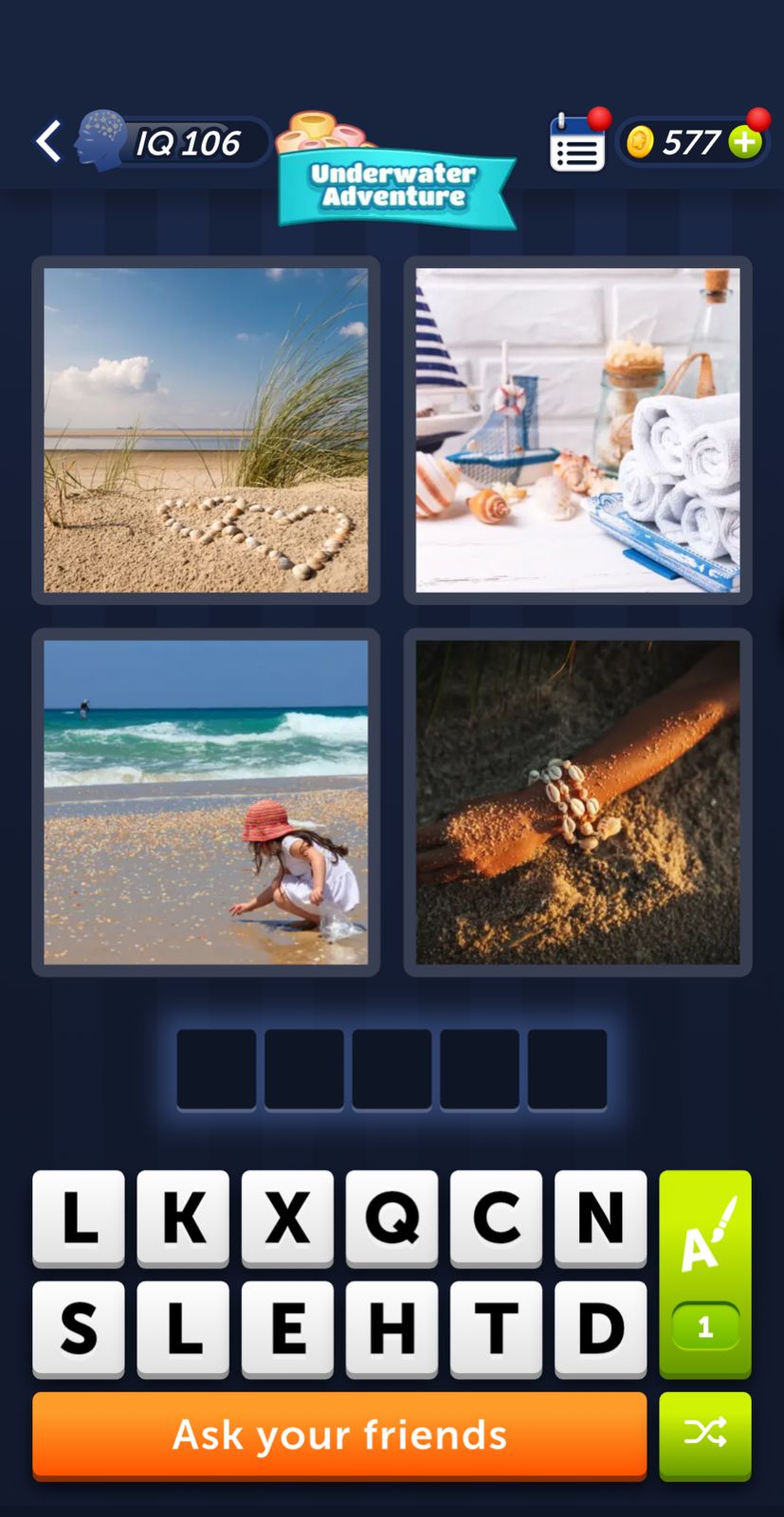
Task: Tap the seashell heart beach photo
Action: click(205, 429)
